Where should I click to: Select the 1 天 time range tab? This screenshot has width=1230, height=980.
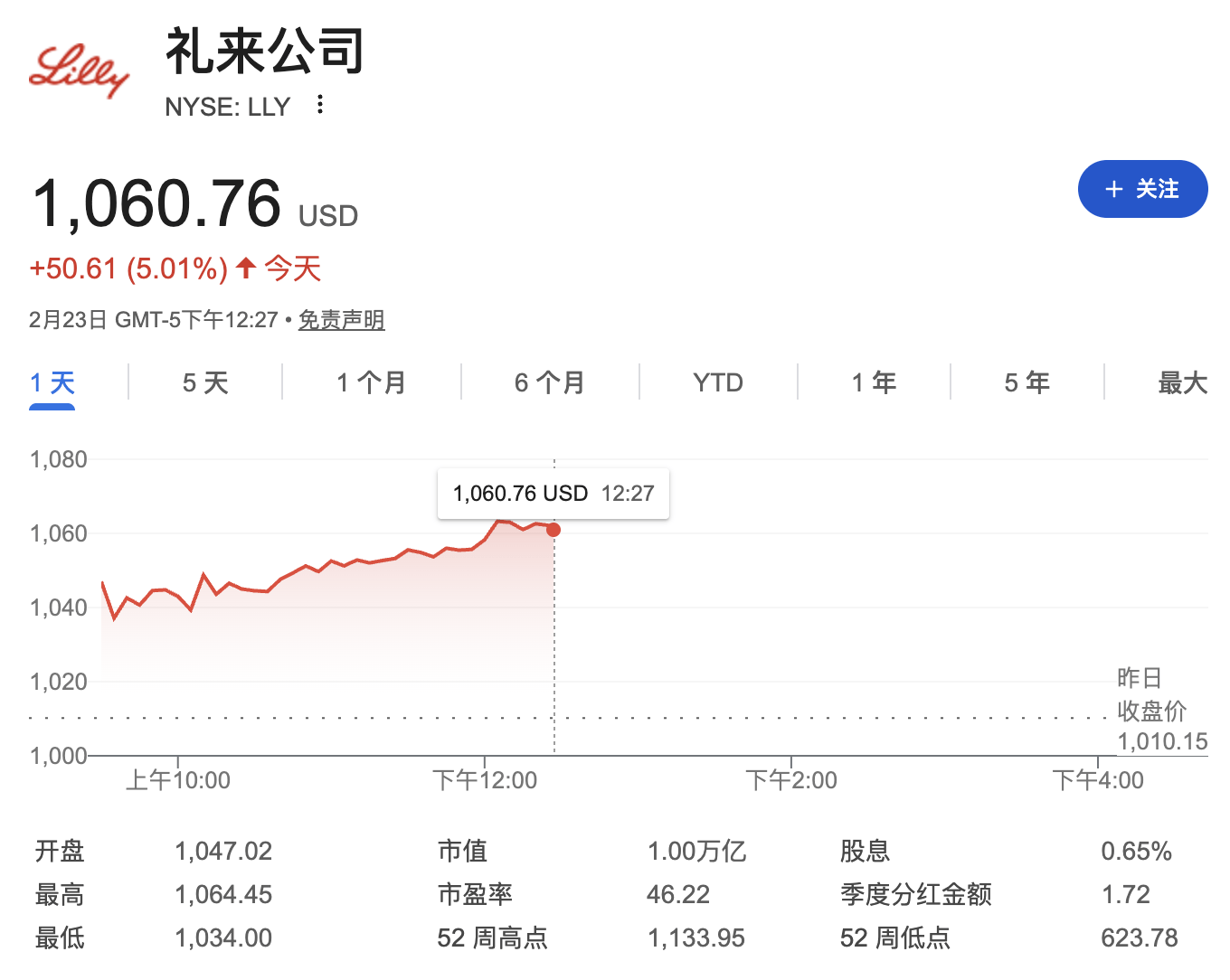52,383
